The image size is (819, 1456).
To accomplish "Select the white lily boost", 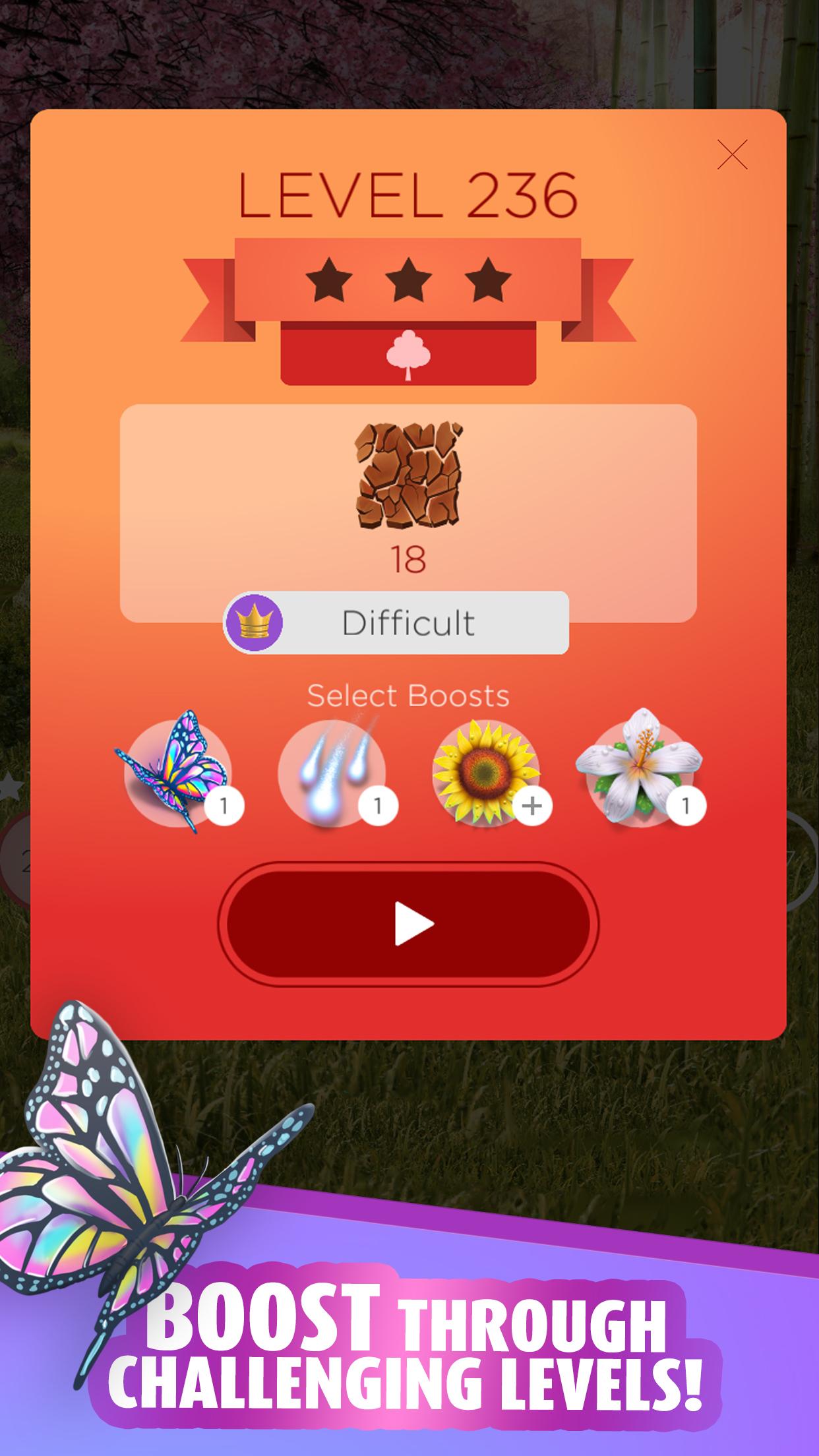I will 640,768.
